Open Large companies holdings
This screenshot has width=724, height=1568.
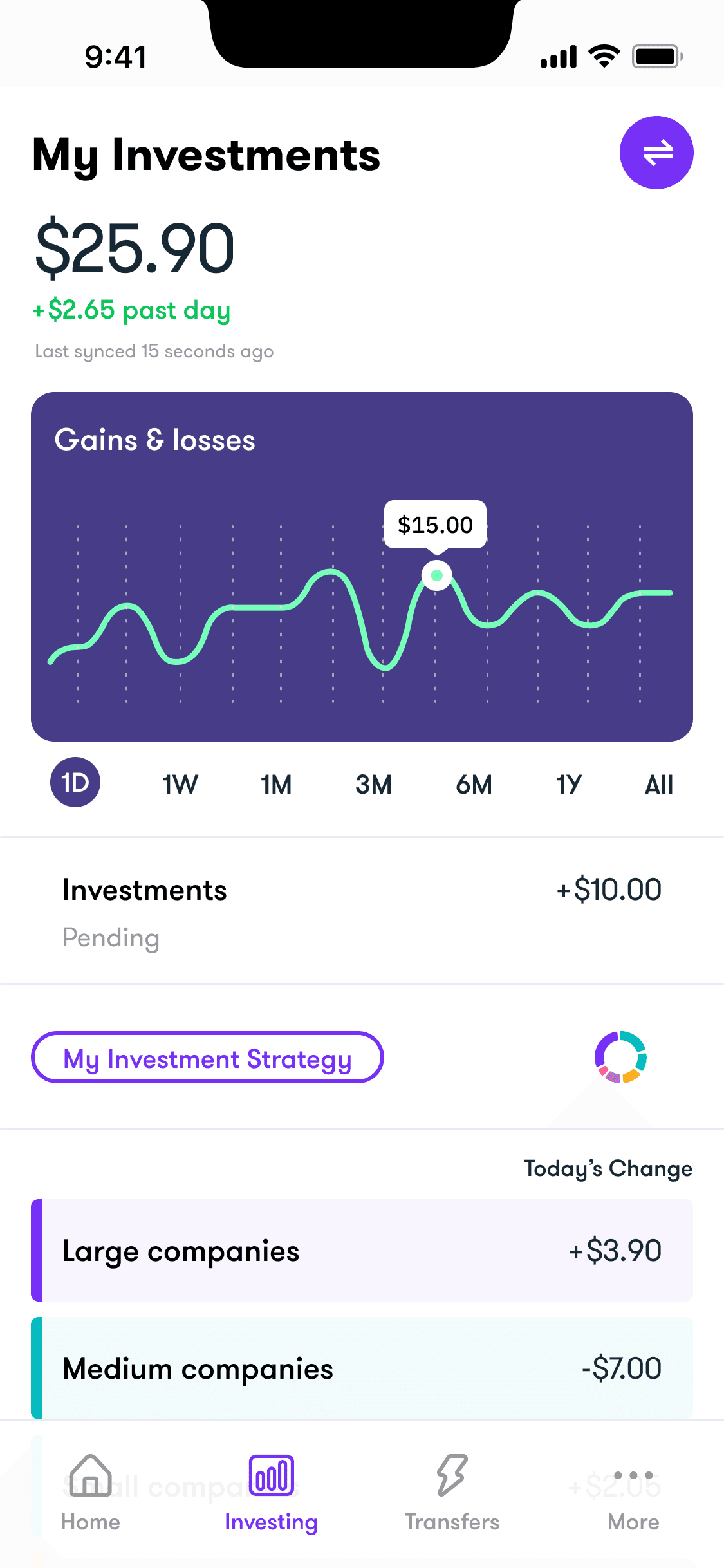(362, 1250)
